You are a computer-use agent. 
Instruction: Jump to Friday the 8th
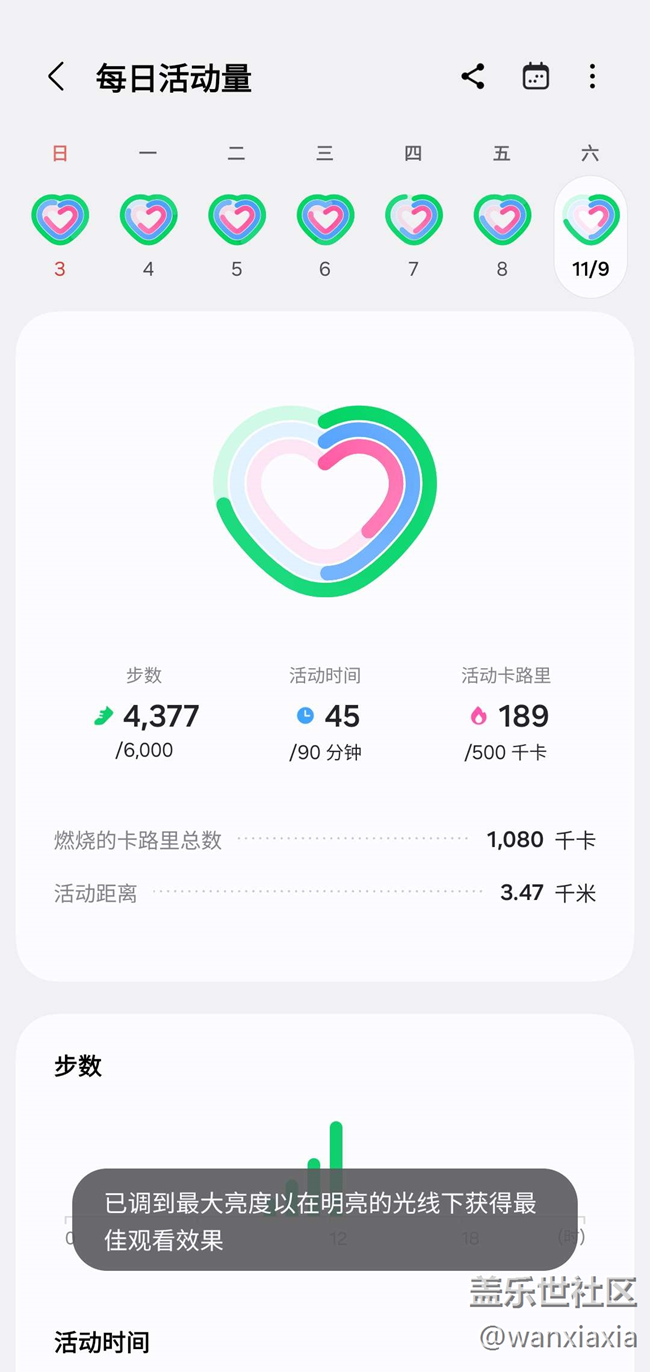coord(502,220)
